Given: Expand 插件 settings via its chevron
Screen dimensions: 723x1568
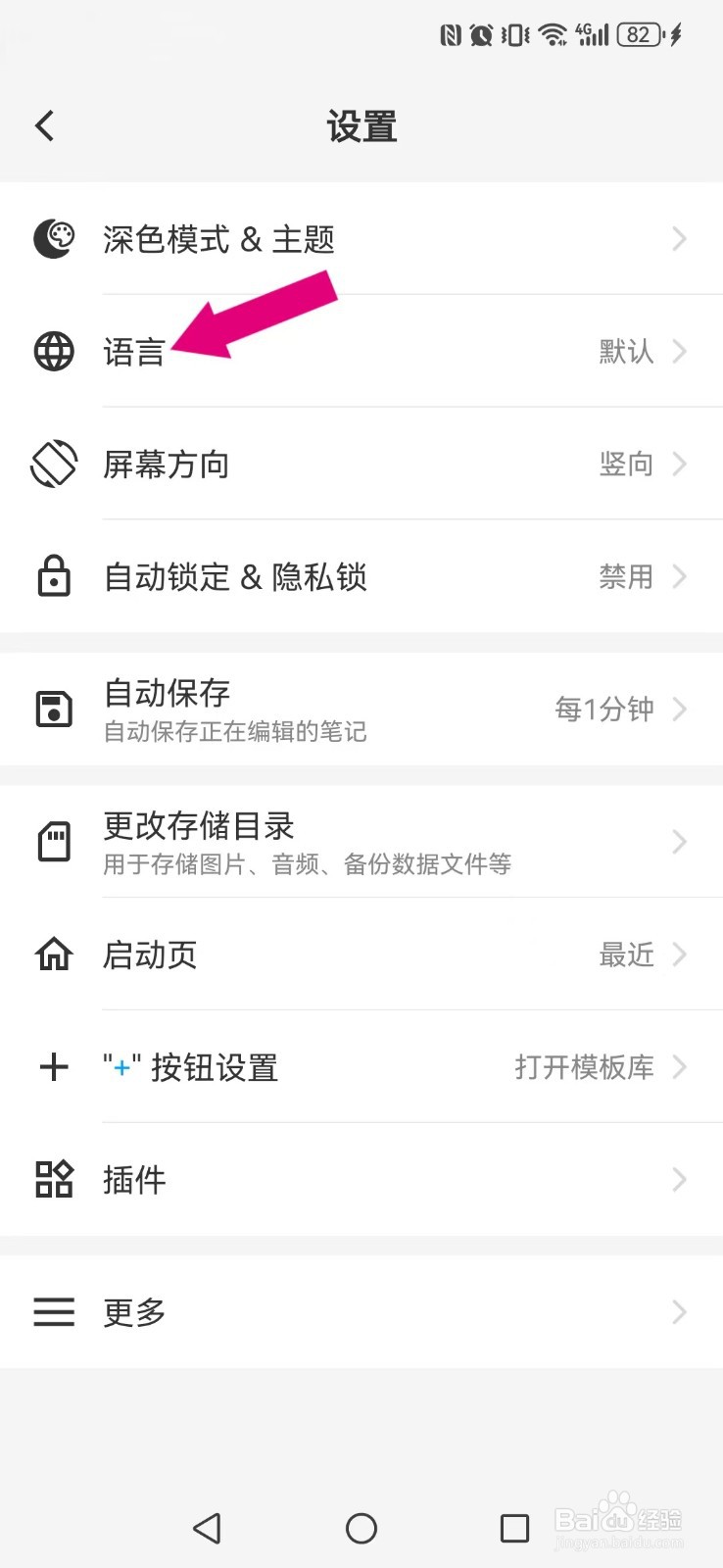Looking at the screenshot, I should pos(679,1179).
